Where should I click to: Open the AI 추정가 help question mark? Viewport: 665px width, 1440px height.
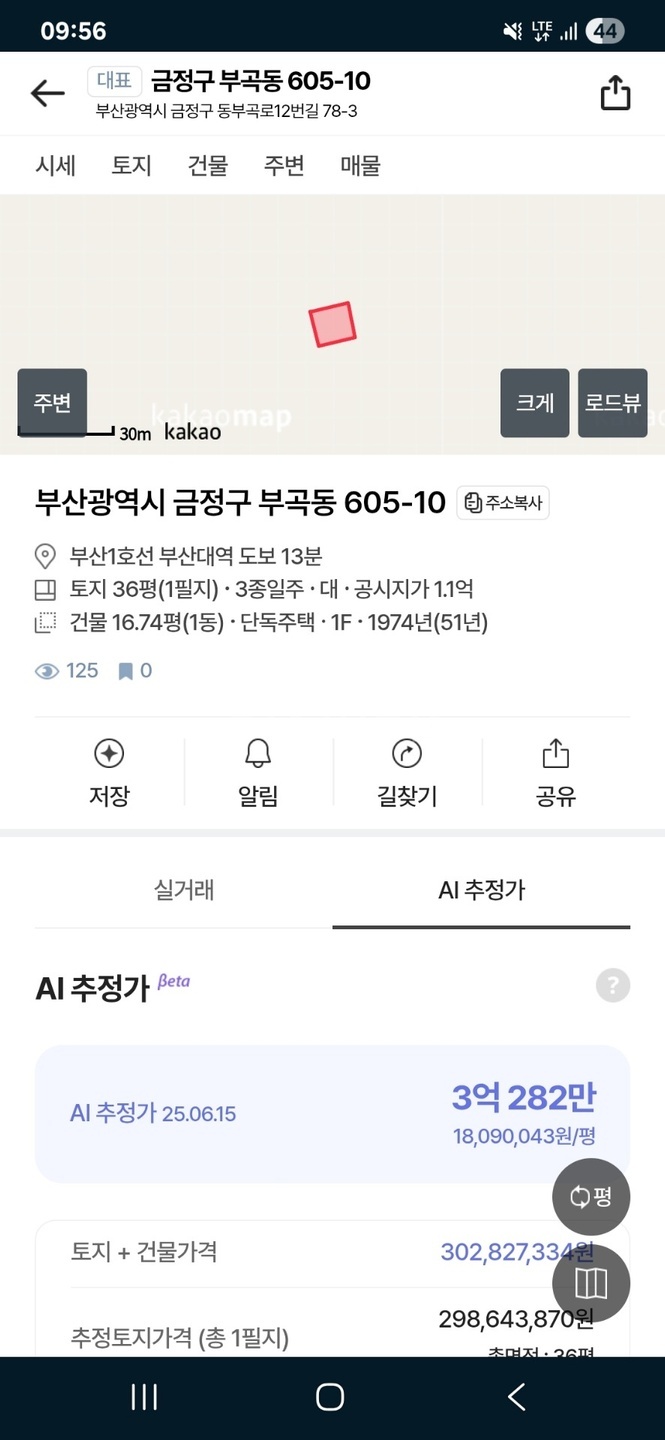coord(613,986)
